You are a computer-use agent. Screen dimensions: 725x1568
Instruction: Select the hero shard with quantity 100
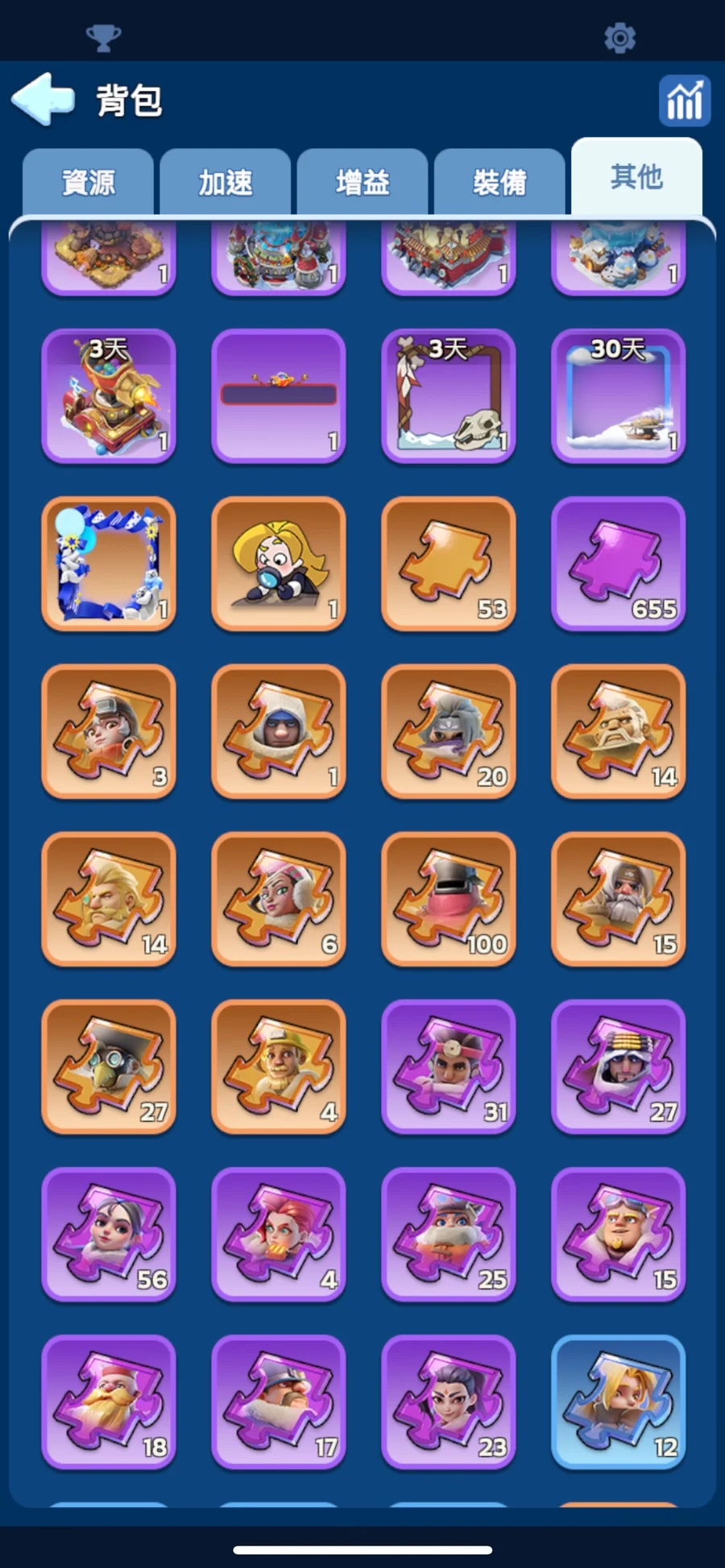pyautogui.click(x=448, y=898)
